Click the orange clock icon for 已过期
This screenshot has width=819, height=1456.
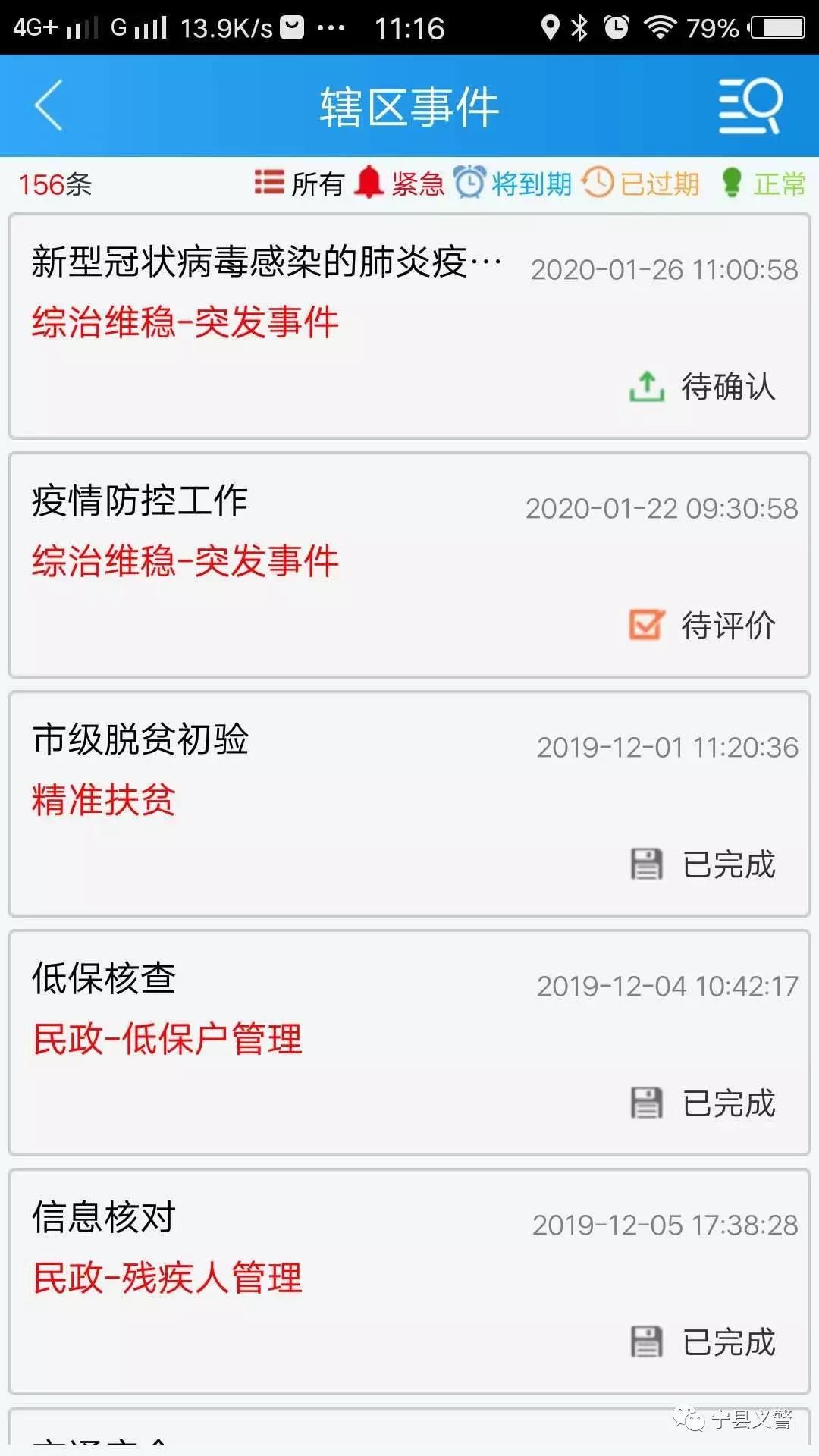598,182
